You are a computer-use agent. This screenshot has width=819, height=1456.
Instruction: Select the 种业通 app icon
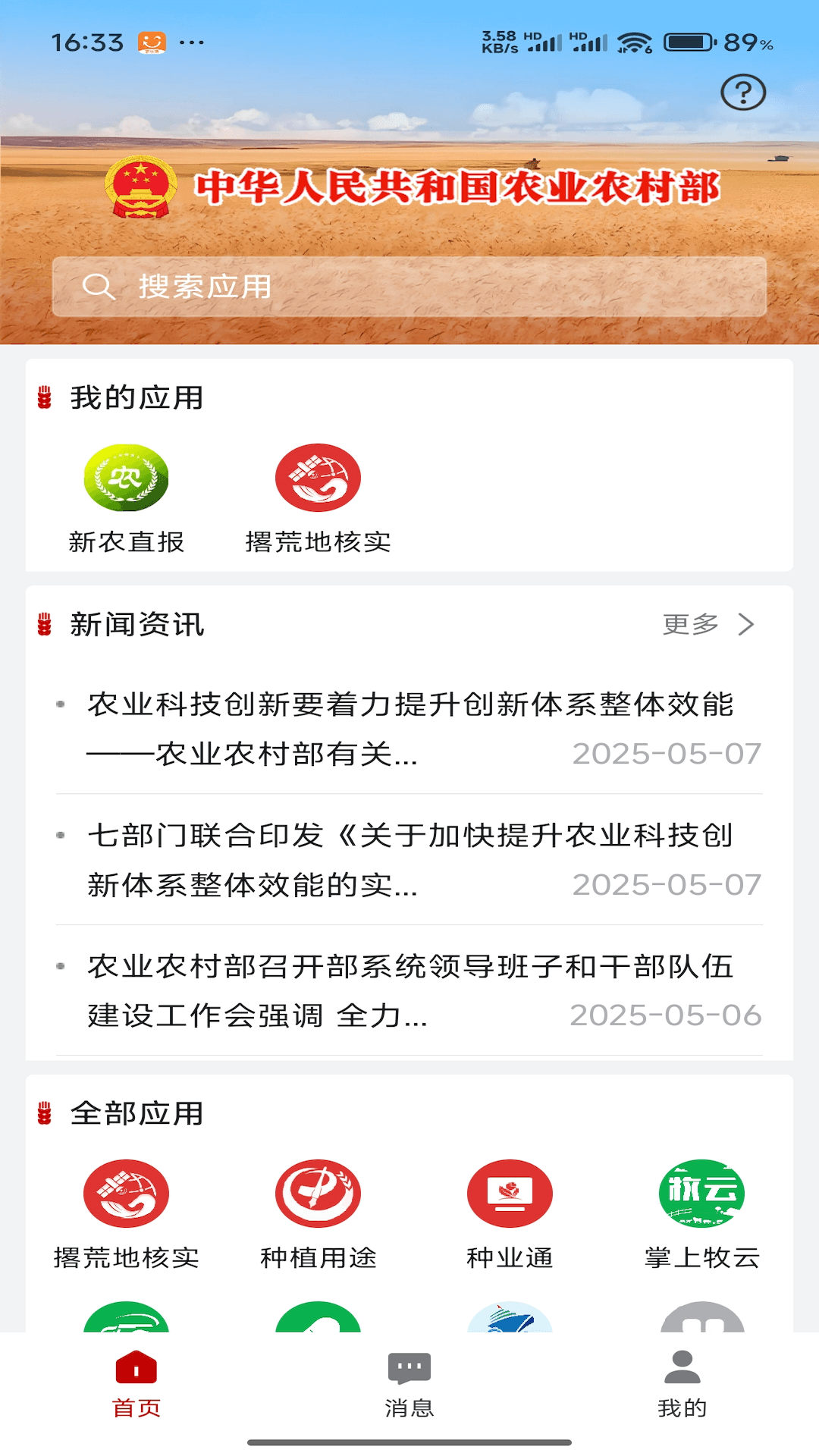coord(510,1193)
